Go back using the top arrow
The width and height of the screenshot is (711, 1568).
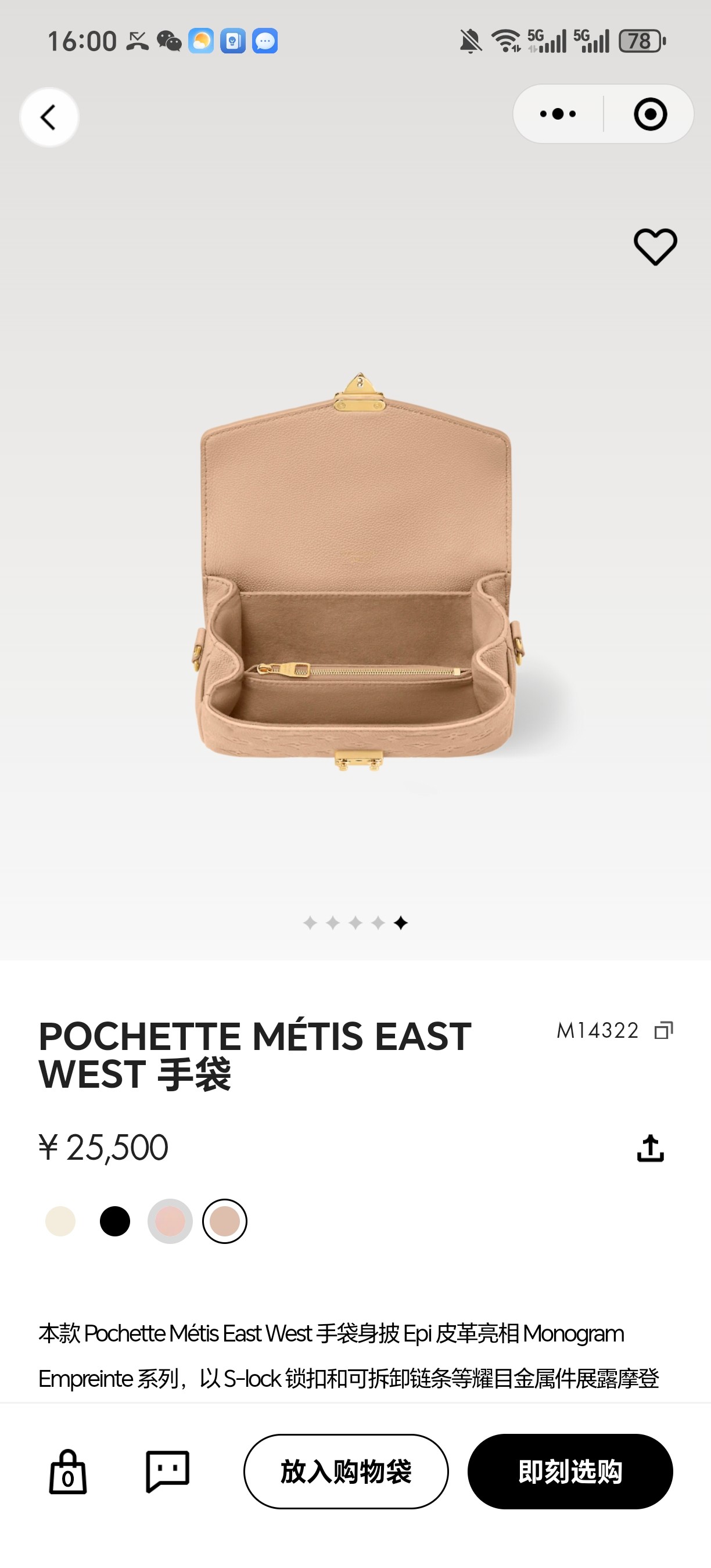click(49, 117)
